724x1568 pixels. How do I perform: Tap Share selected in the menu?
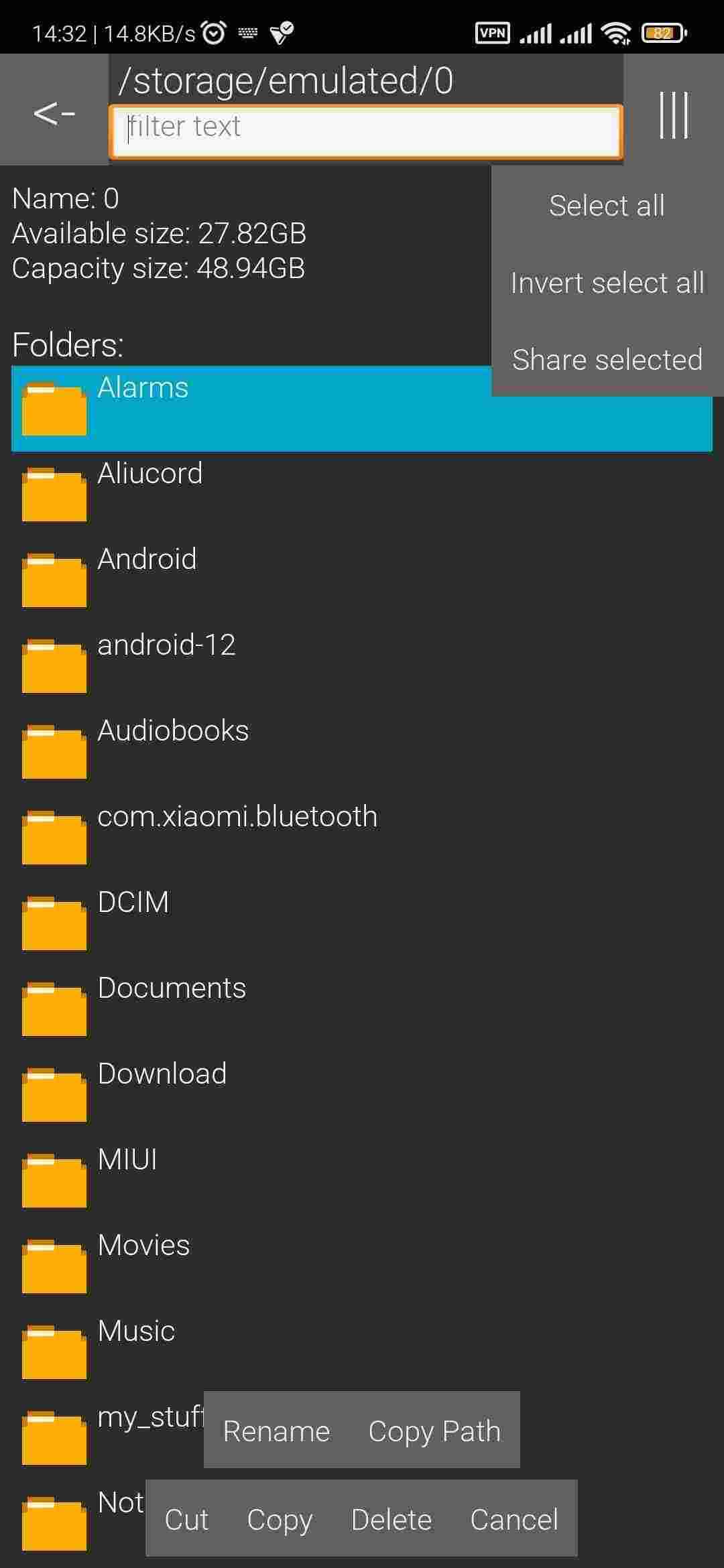click(607, 360)
